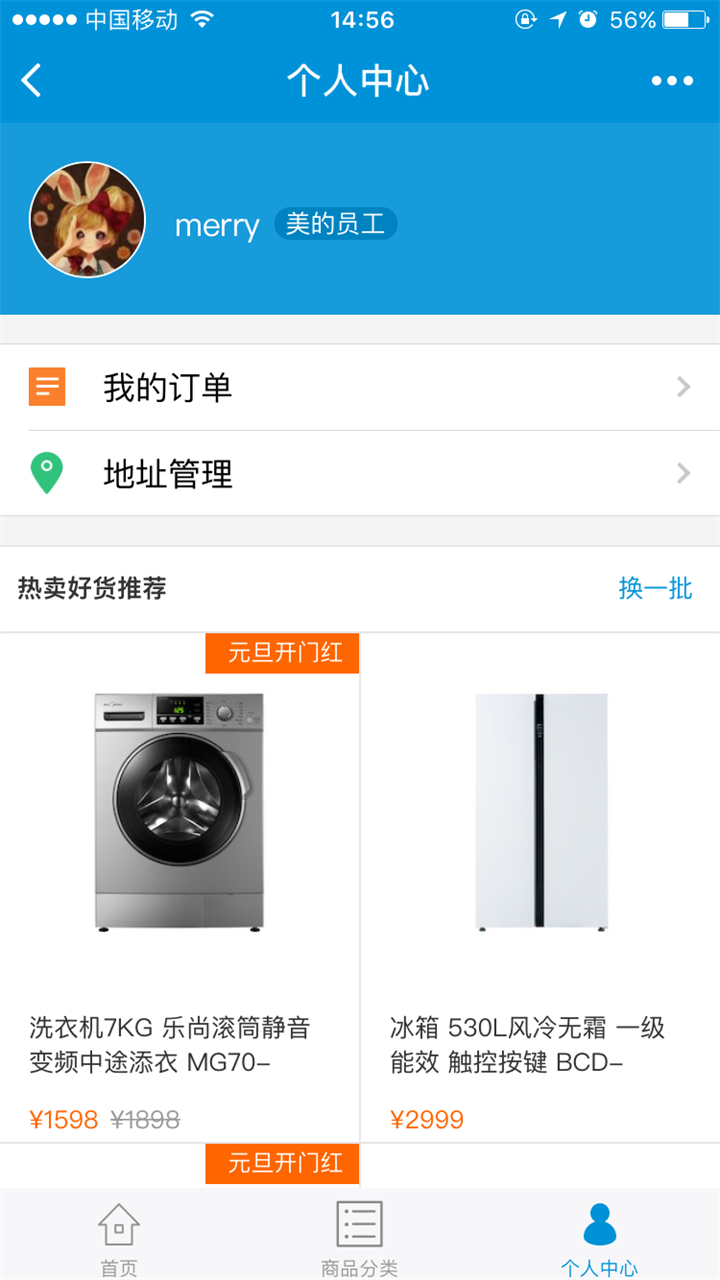The height and width of the screenshot is (1280, 720).
Task: Open the three-dot more options menu
Action: click(672, 80)
